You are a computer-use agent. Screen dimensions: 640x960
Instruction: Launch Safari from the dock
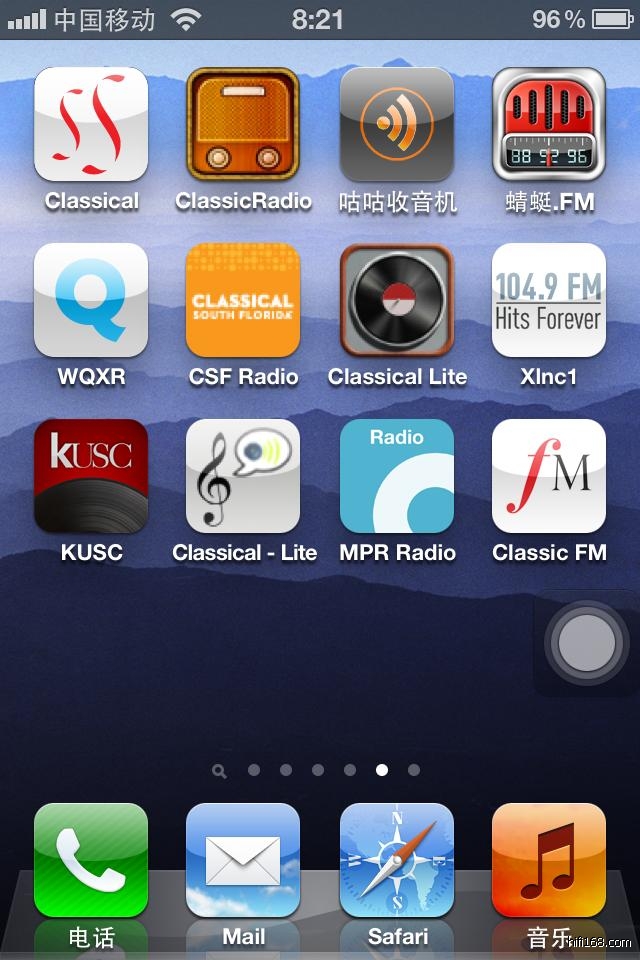pos(397,860)
